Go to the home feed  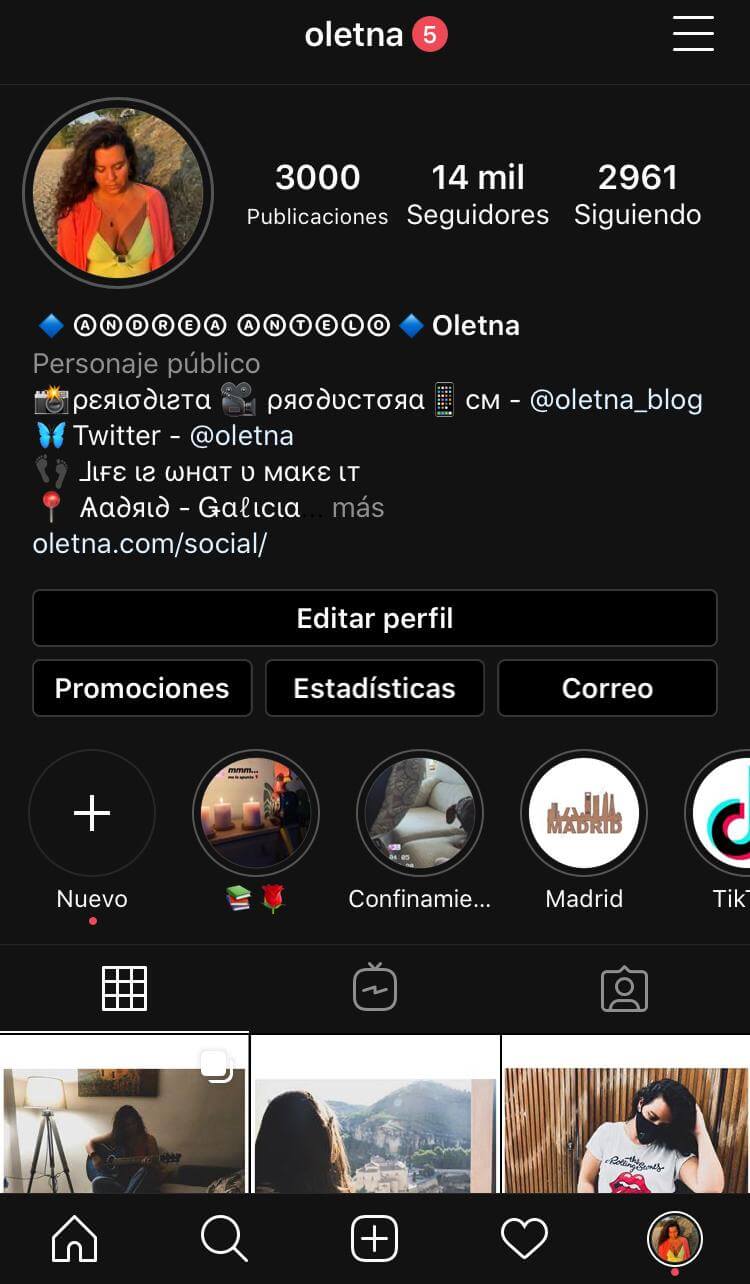(x=75, y=1240)
